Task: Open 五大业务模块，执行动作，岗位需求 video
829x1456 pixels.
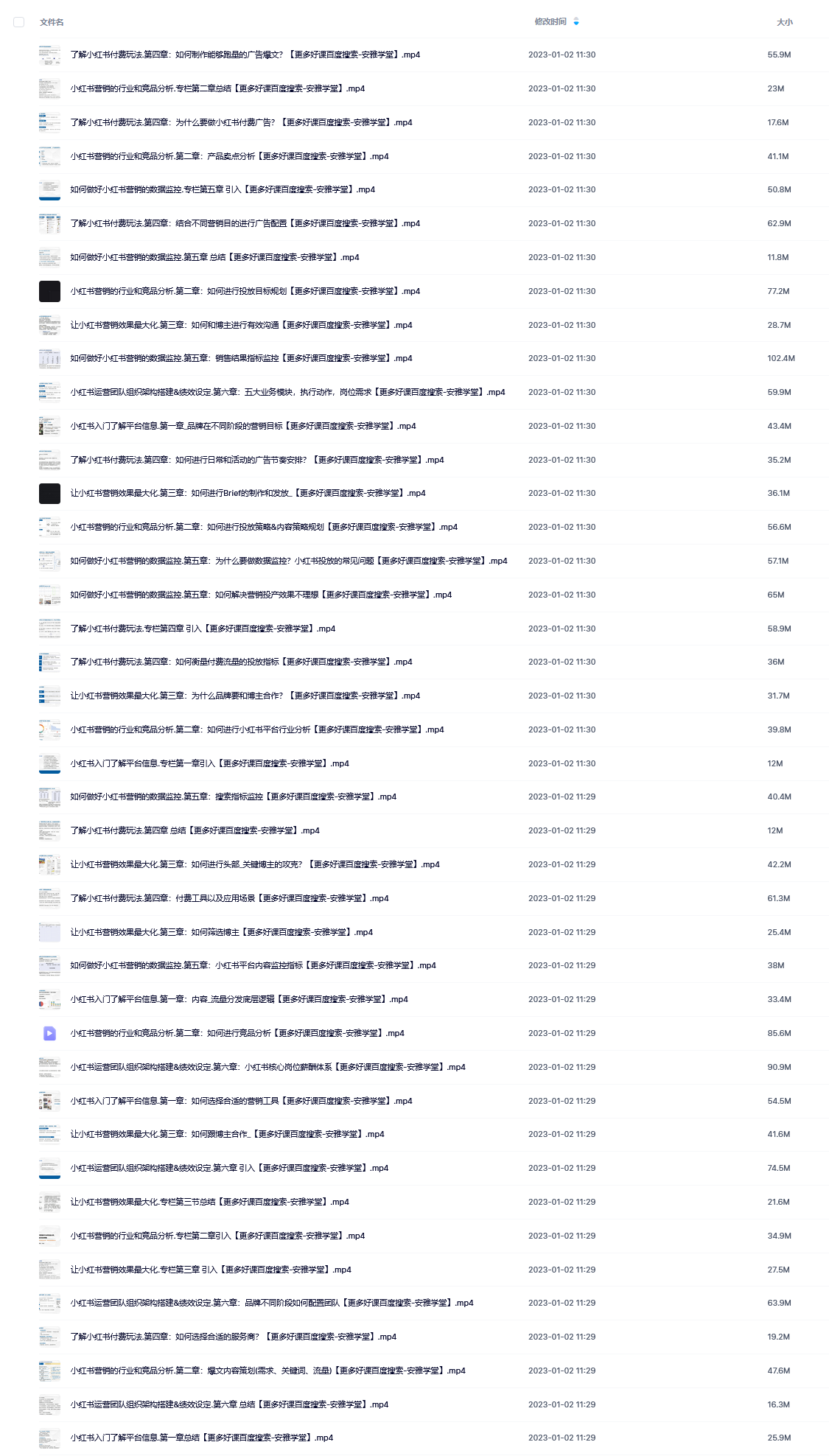Action: click(287, 392)
